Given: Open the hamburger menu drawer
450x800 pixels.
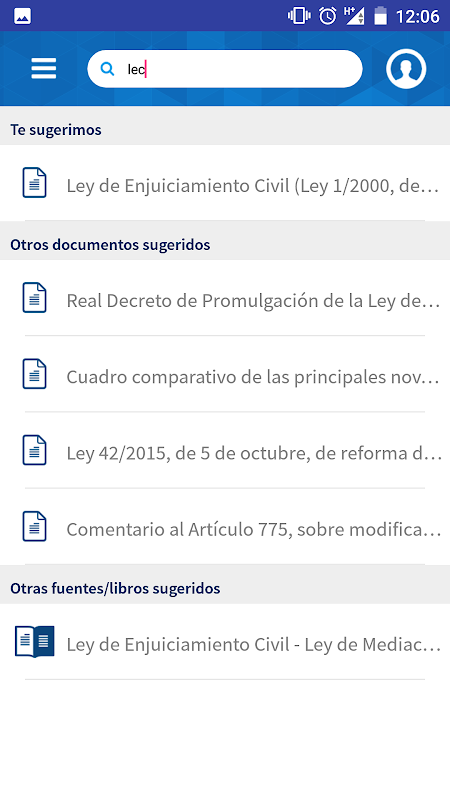Looking at the screenshot, I should coord(44,68).
